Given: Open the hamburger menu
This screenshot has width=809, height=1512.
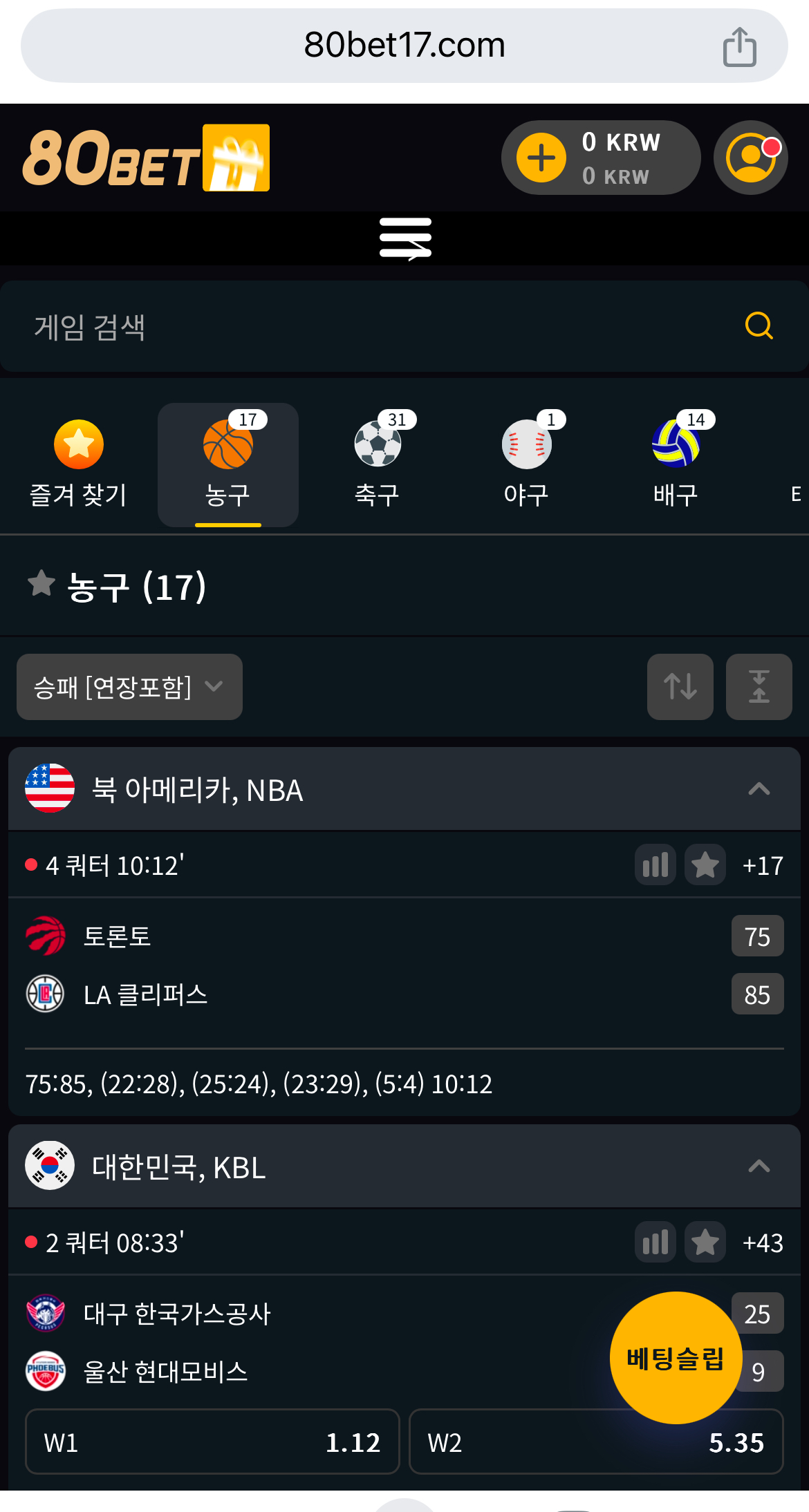Looking at the screenshot, I should pyautogui.click(x=405, y=238).
